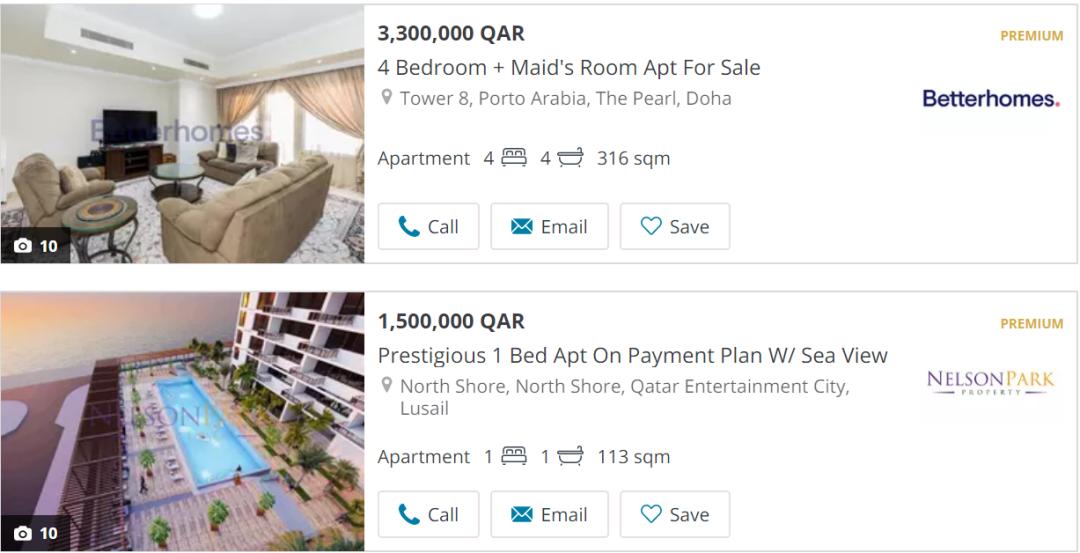This screenshot has width=1080, height=553.
Task: Save the 4 Bedroom + Maid's Room apartment
Action: point(675,227)
